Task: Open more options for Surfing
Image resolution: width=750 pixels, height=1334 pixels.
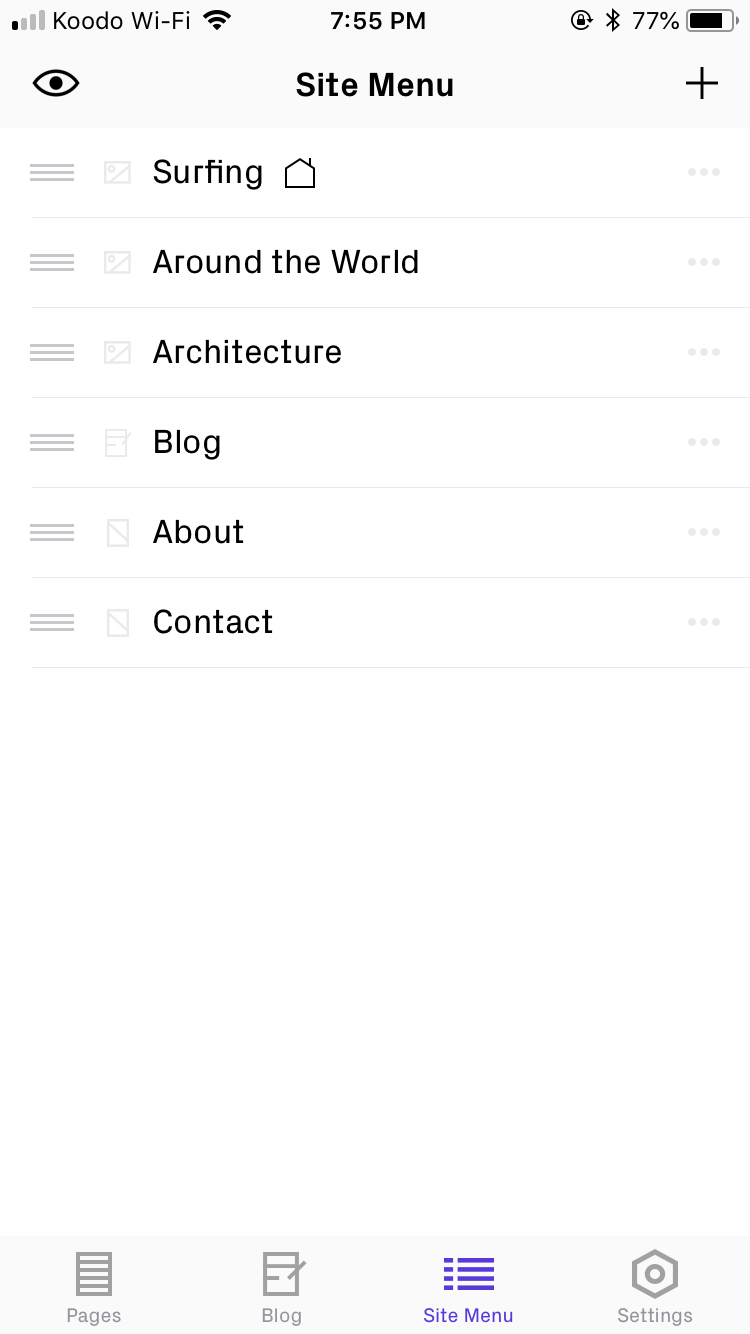Action: click(704, 172)
